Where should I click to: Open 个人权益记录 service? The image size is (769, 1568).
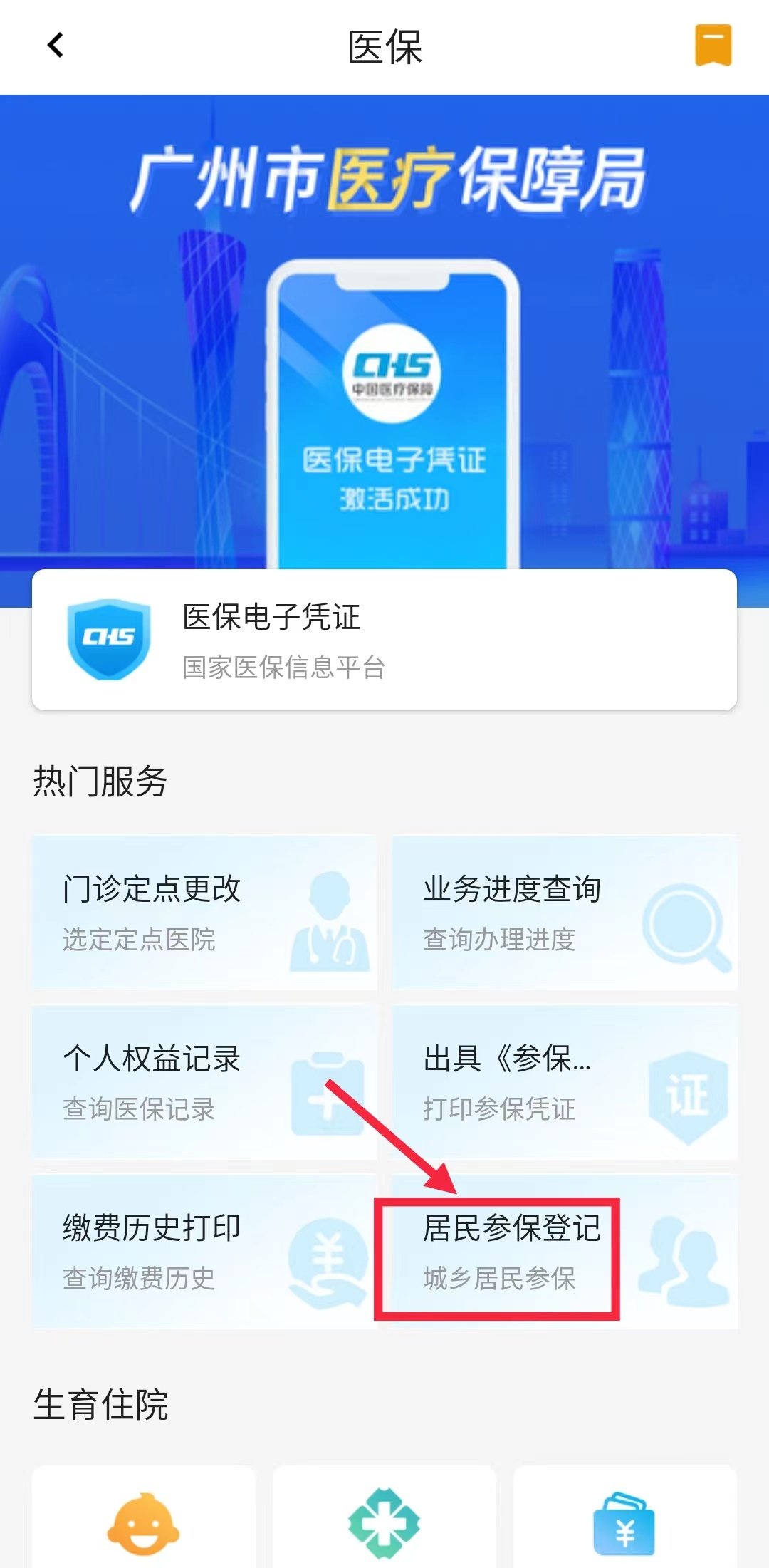coord(204,1081)
